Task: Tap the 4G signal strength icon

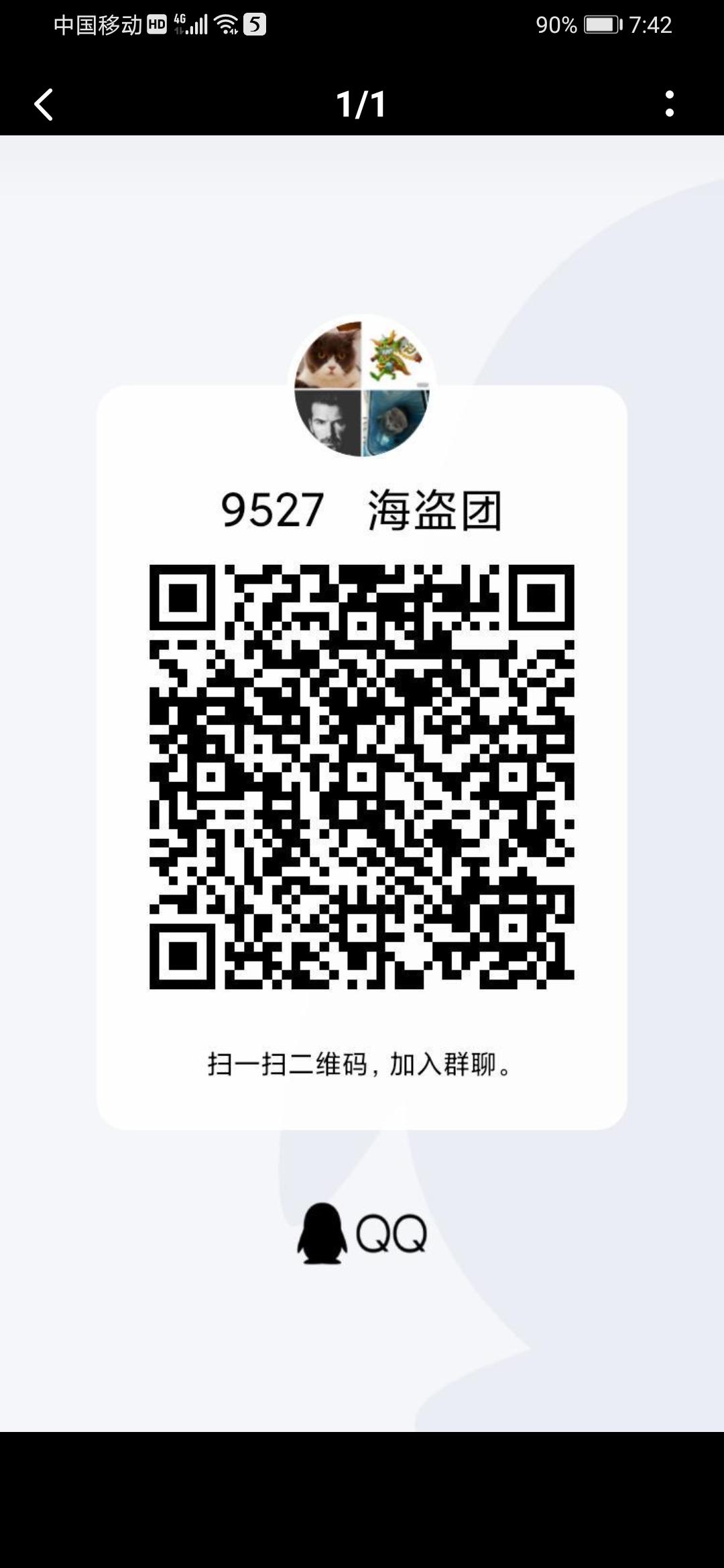Action: coord(192,24)
